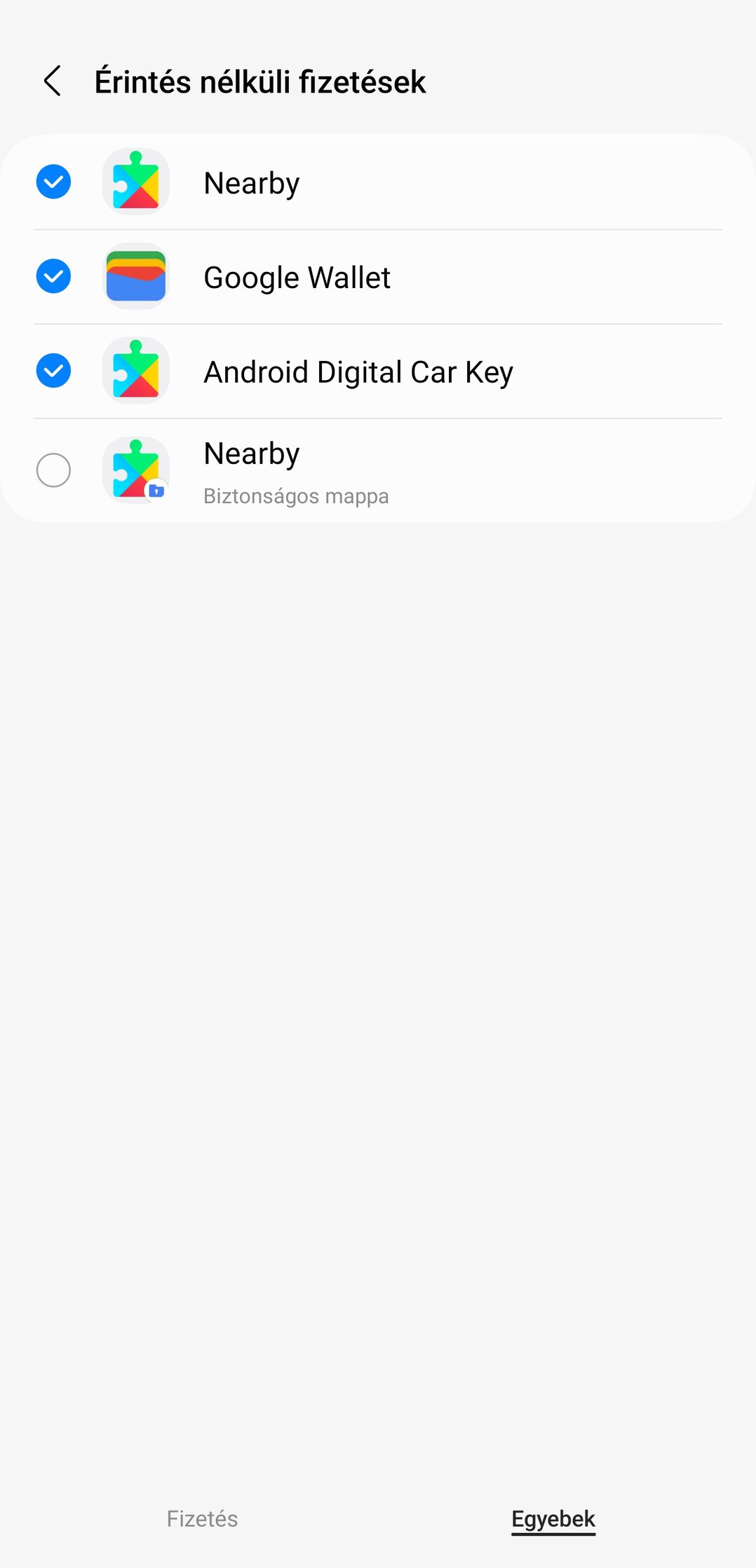The width and height of the screenshot is (756, 1568).
Task: Select the Egyebek tab
Action: 553,1519
